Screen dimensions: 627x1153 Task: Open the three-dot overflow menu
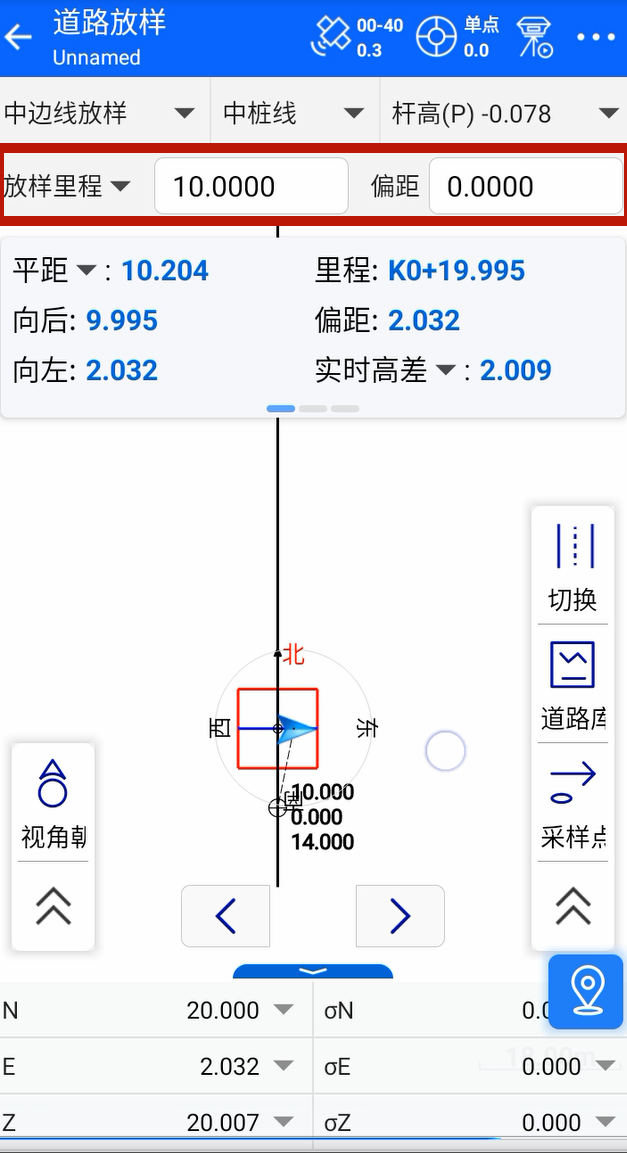(595, 37)
